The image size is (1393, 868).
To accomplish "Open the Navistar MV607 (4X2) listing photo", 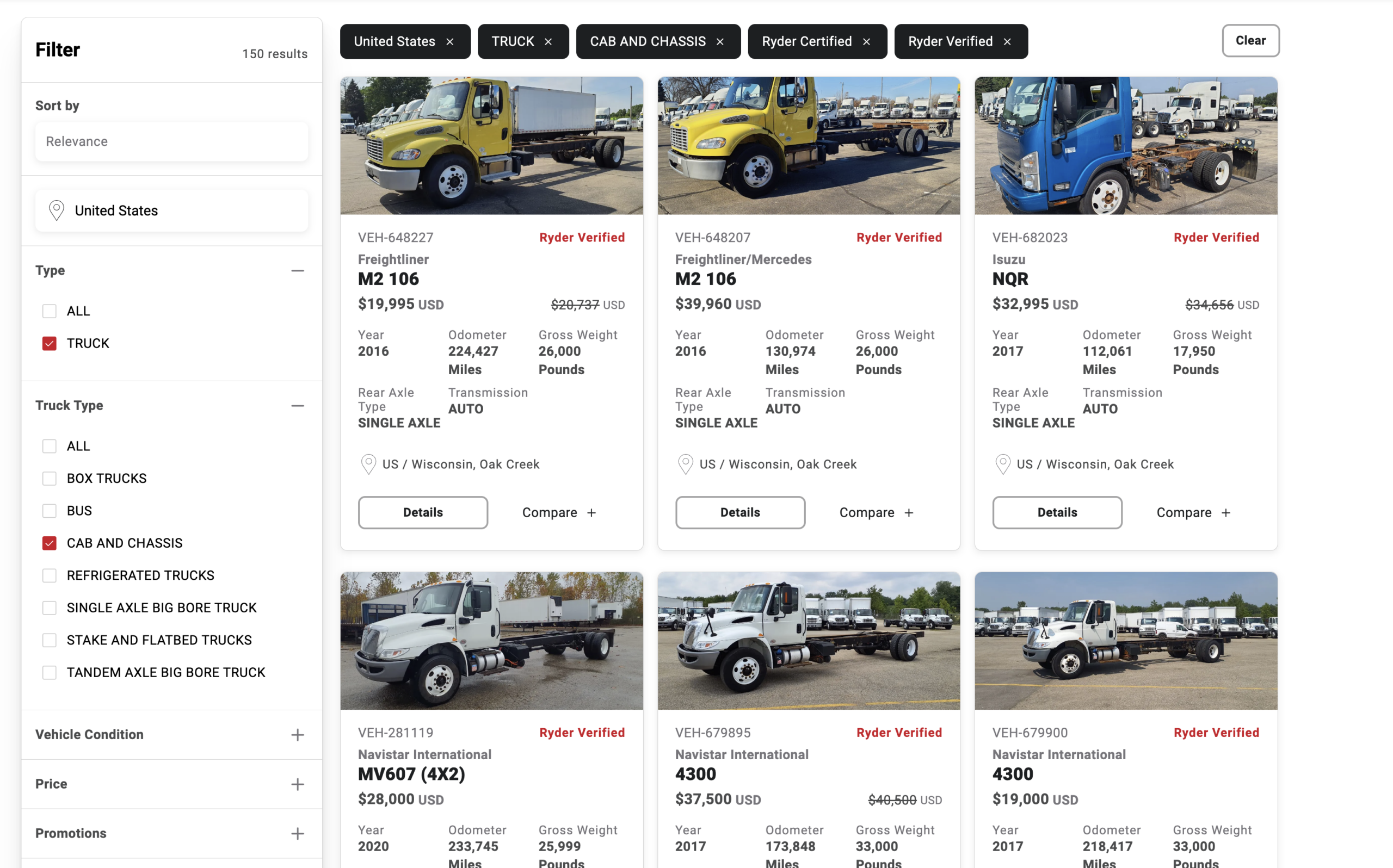I will coord(491,640).
